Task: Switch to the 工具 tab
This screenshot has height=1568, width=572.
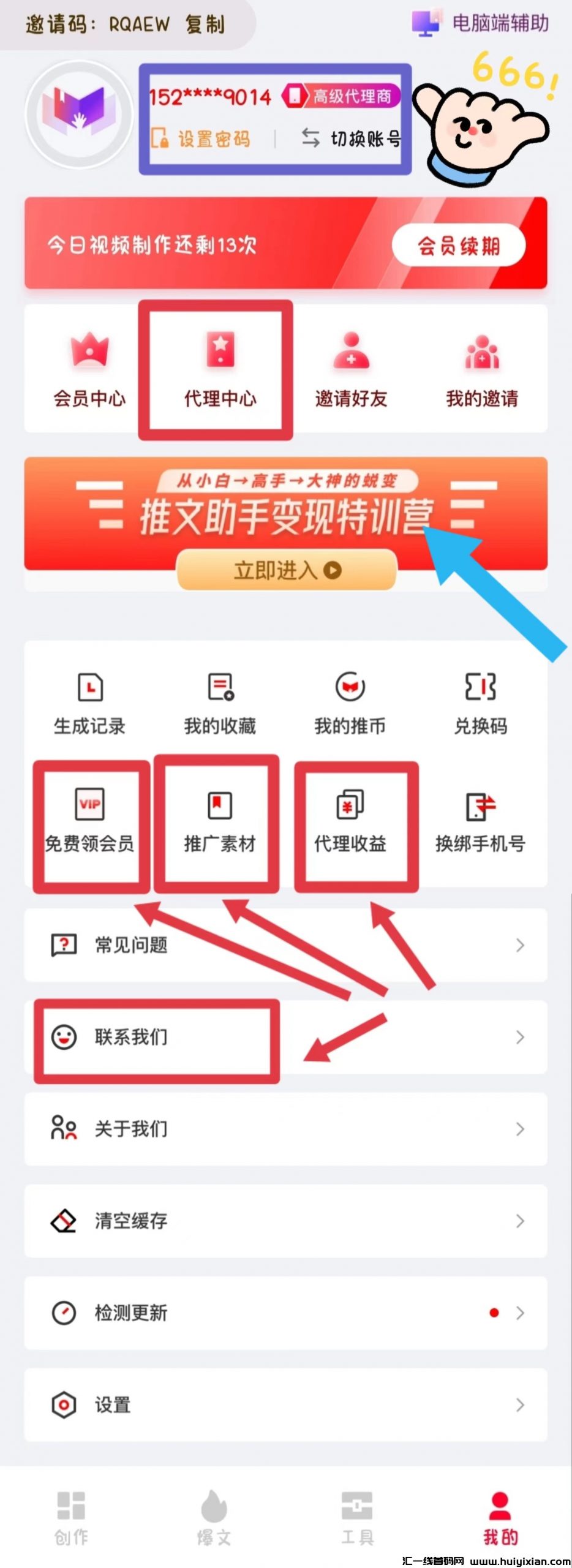Action: pyautogui.click(x=357, y=1518)
